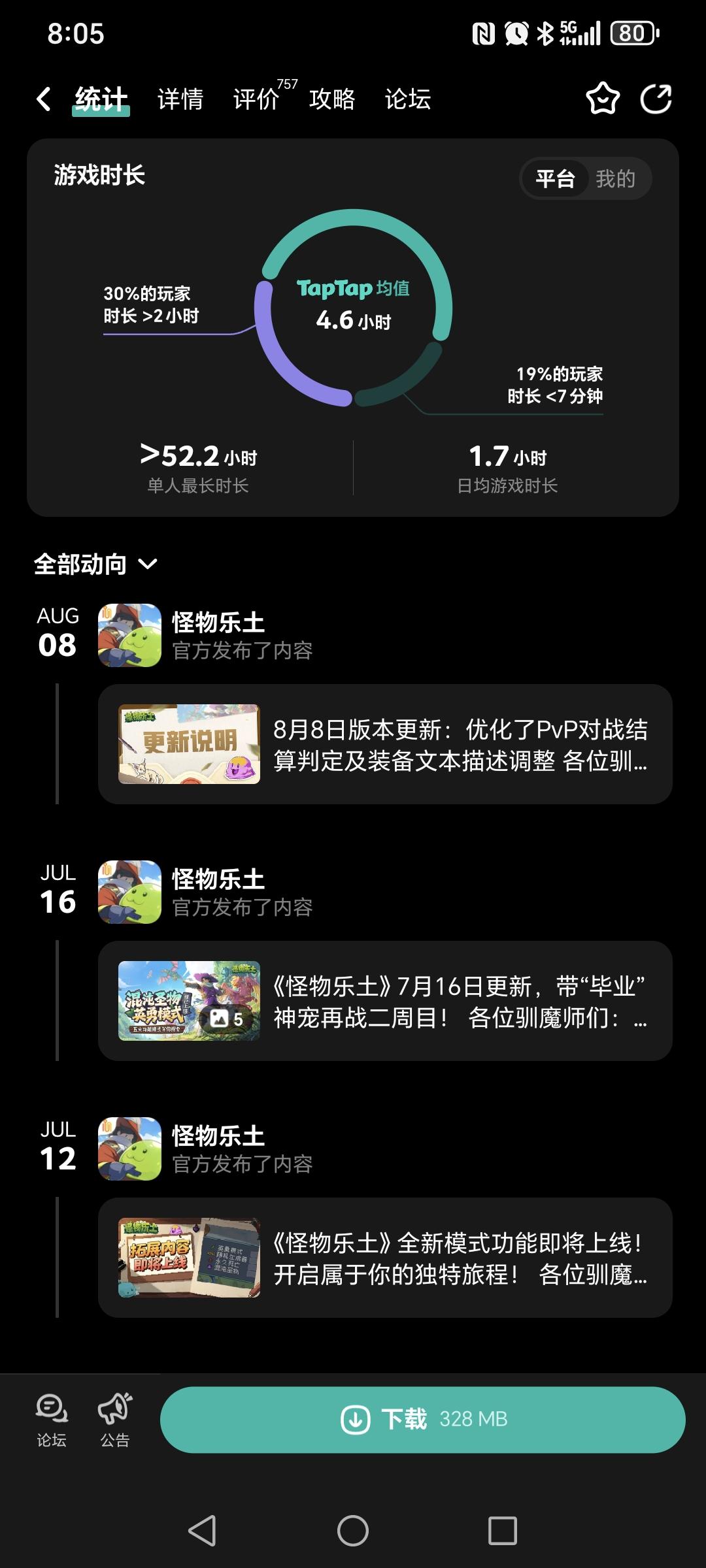Switch to the 评价 tab

click(256, 98)
